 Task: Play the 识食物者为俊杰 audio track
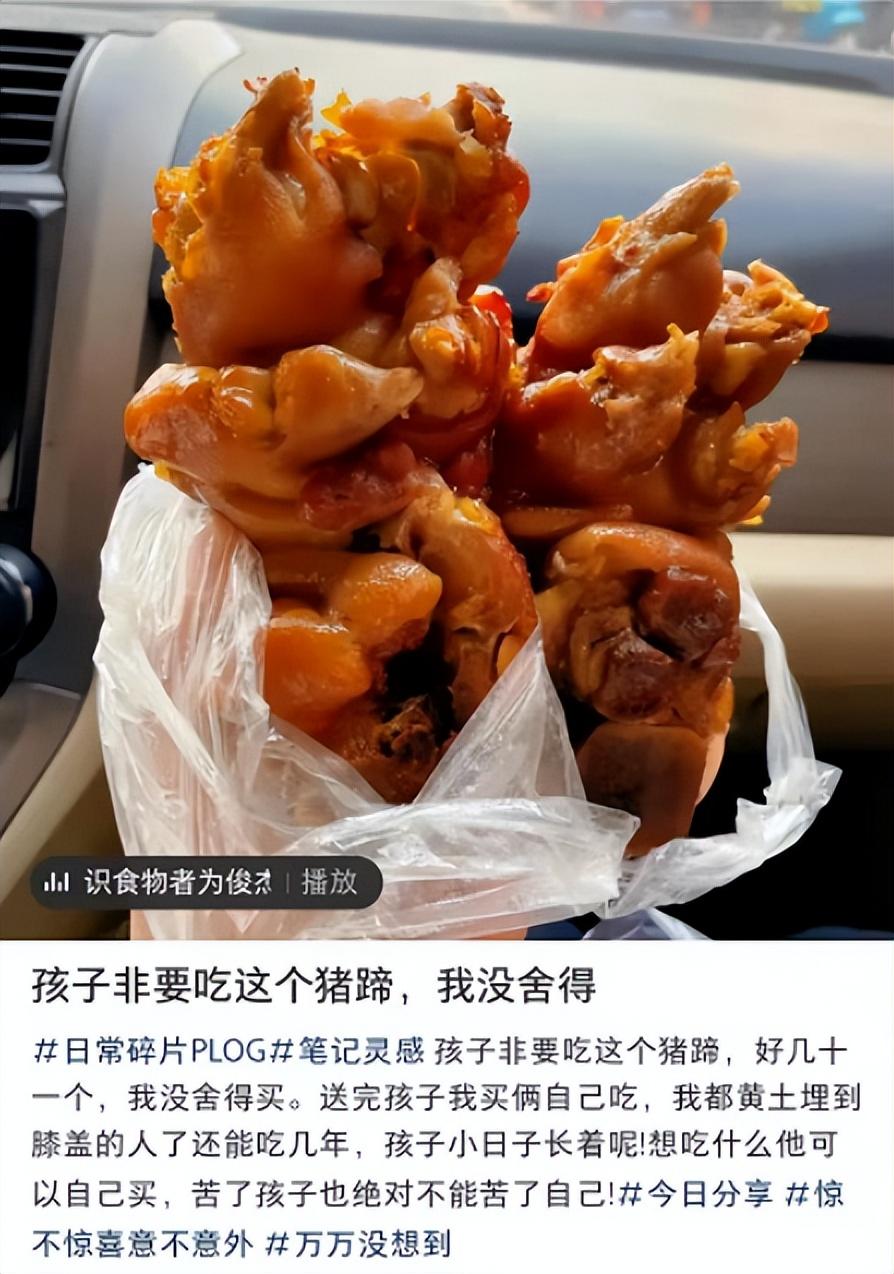[x=329, y=882]
